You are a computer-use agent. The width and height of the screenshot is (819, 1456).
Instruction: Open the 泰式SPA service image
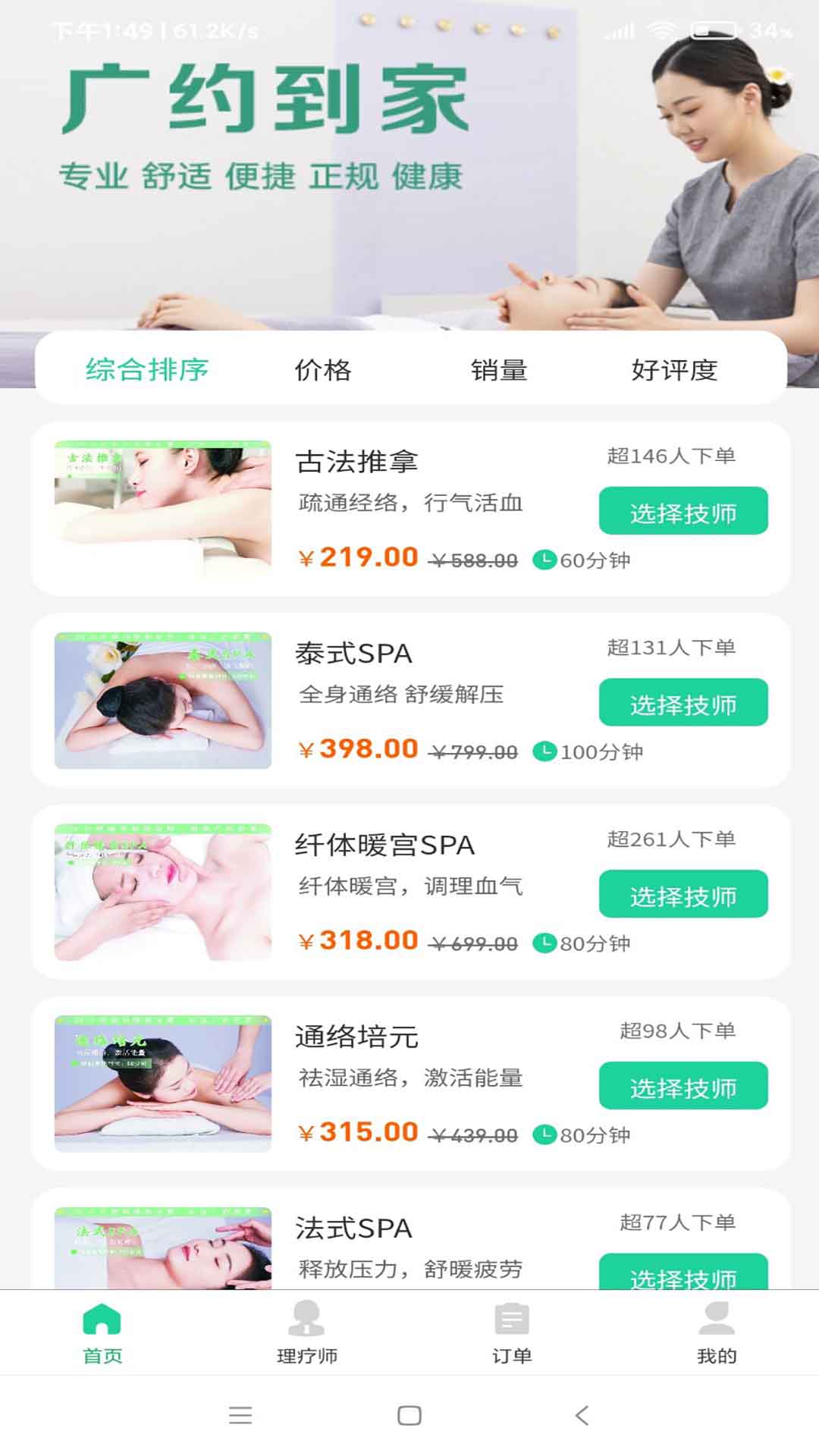[163, 701]
